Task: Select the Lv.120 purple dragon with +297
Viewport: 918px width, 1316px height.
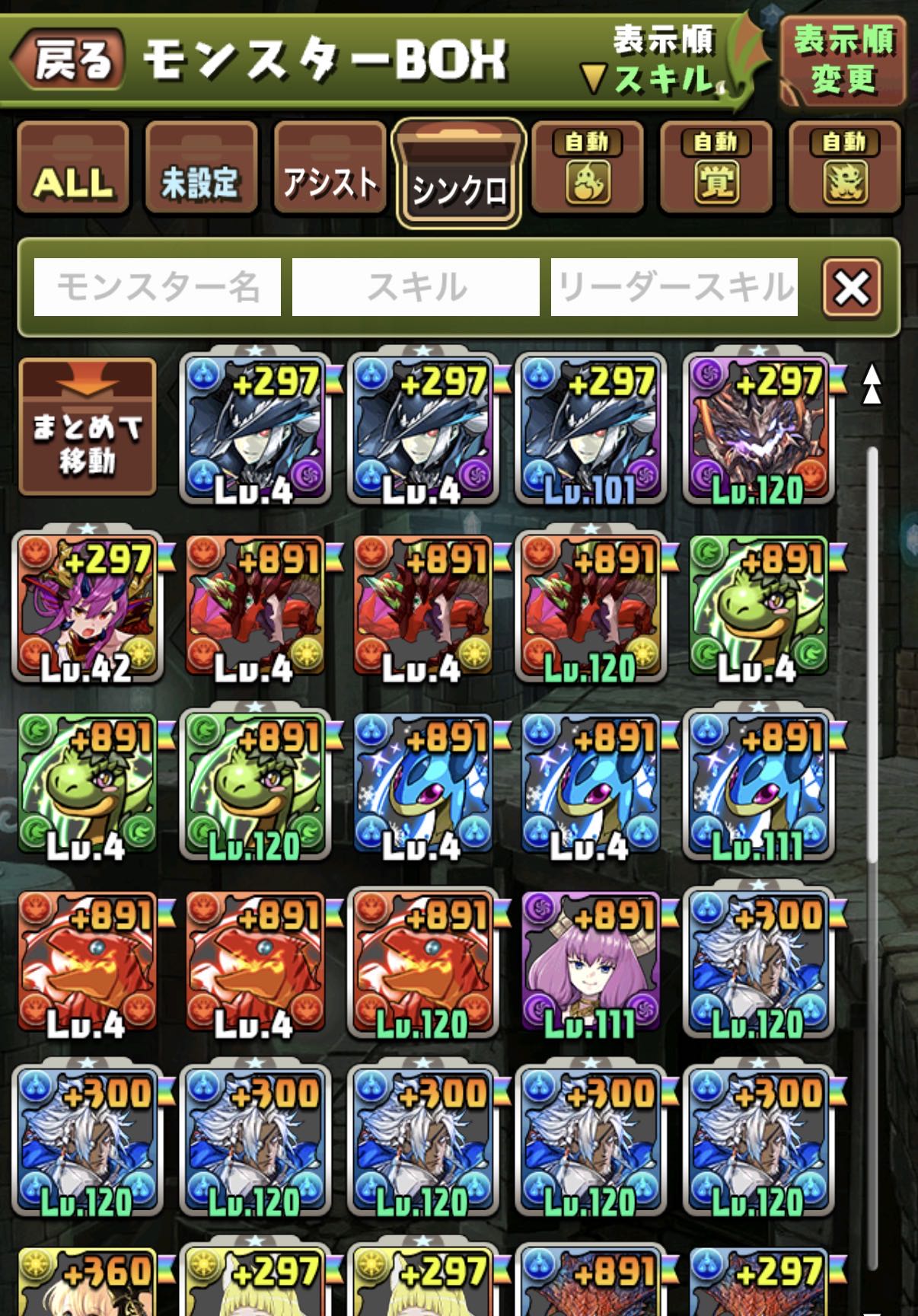Action: click(758, 430)
